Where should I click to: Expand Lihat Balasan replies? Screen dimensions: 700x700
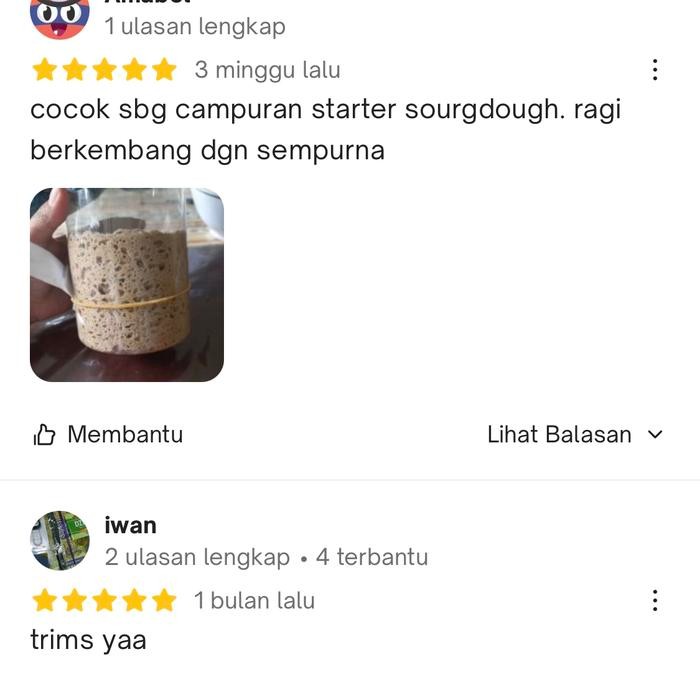(x=575, y=434)
